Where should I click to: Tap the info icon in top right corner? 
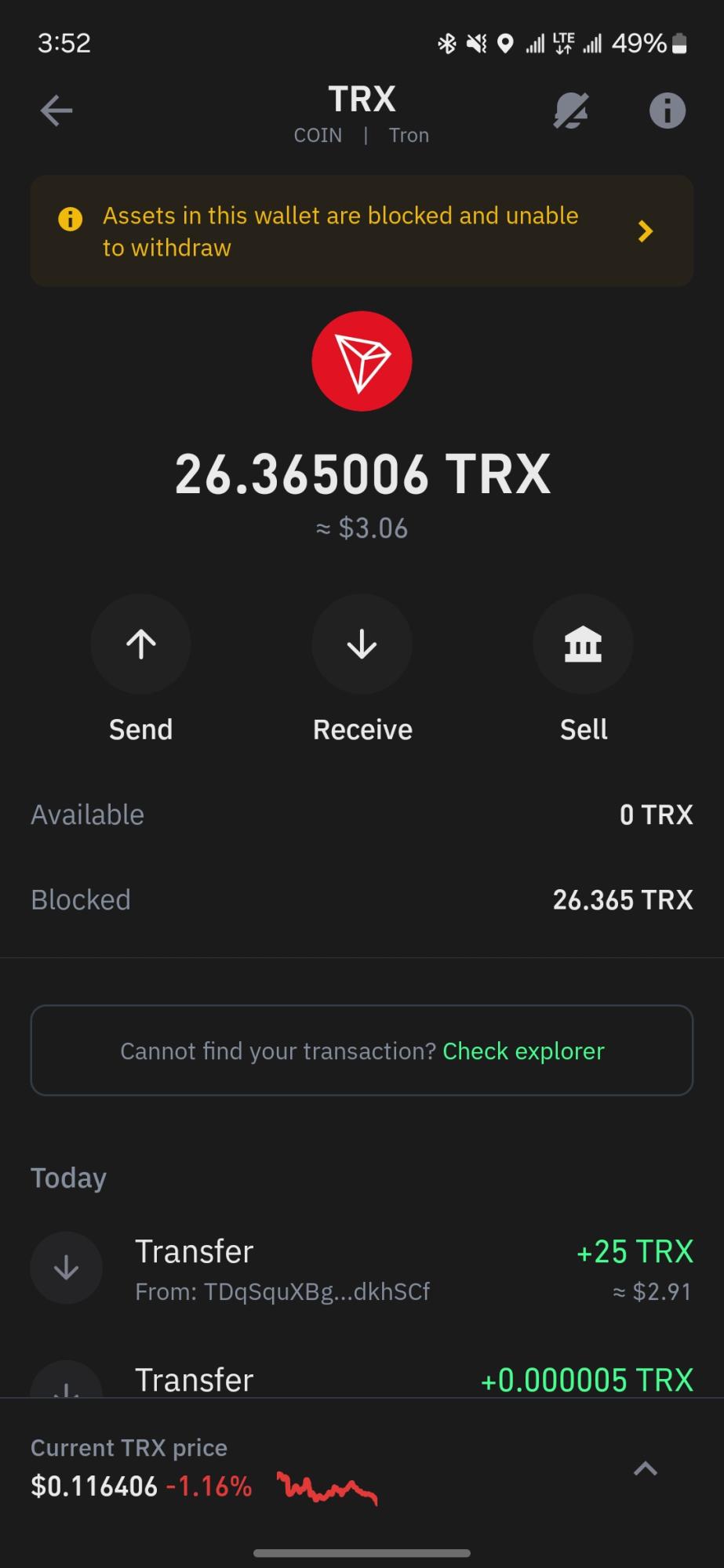[666, 110]
